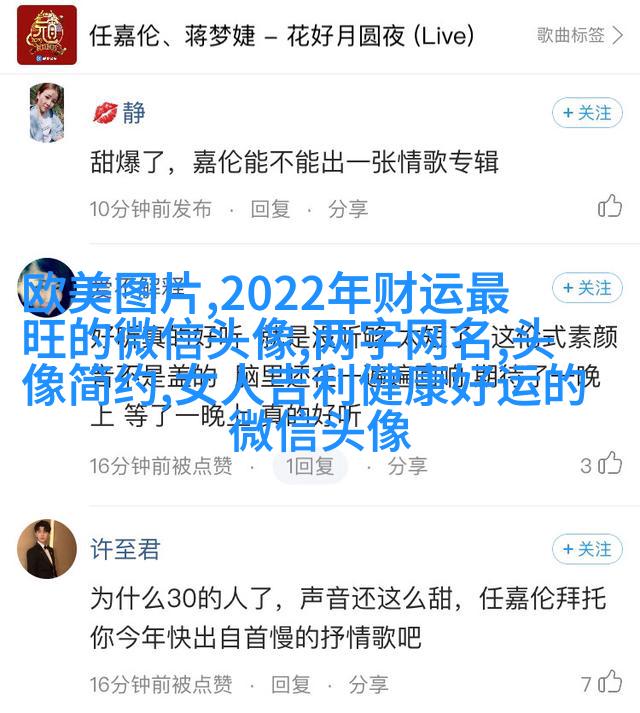Open 静's profile avatar
Image resolution: width=640 pixels, height=713 pixels.
[x=47, y=110]
